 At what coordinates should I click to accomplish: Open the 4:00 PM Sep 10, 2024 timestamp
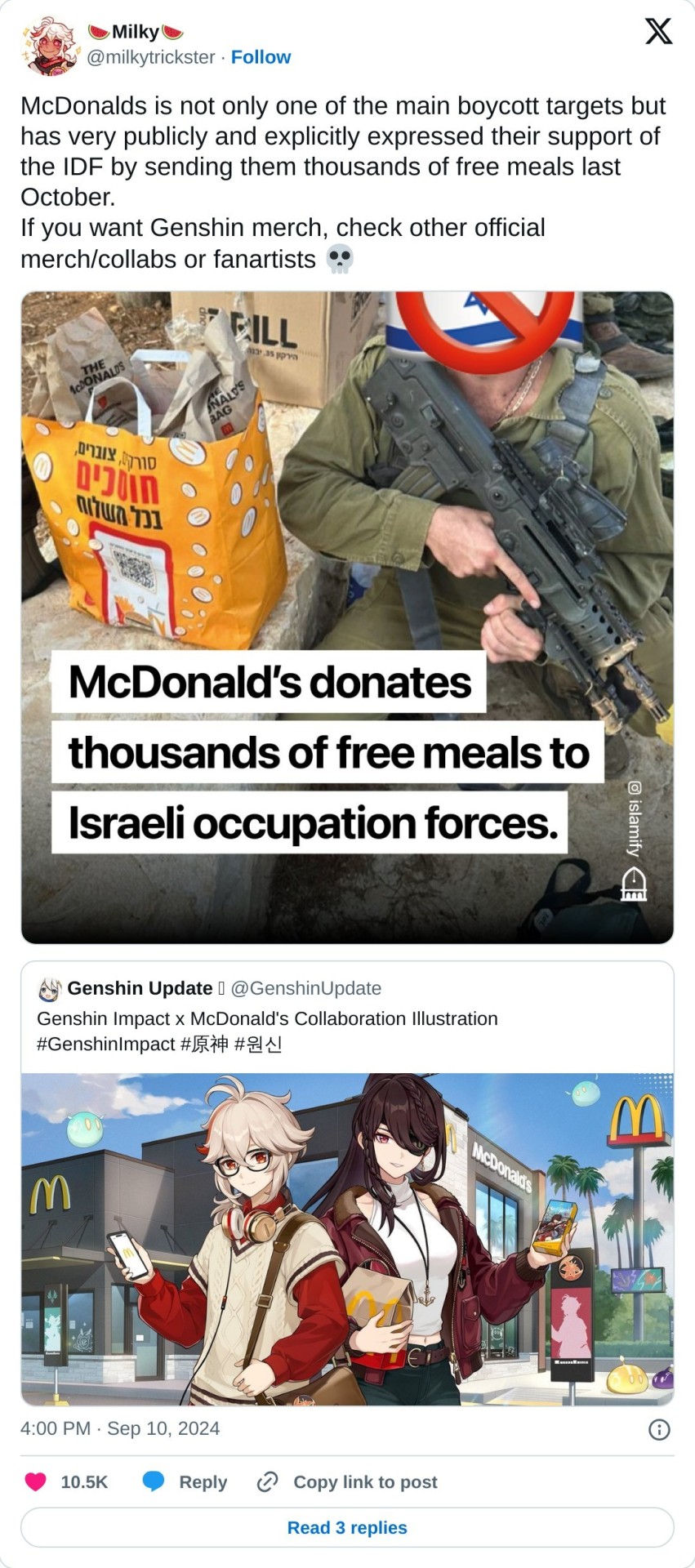(120, 1428)
